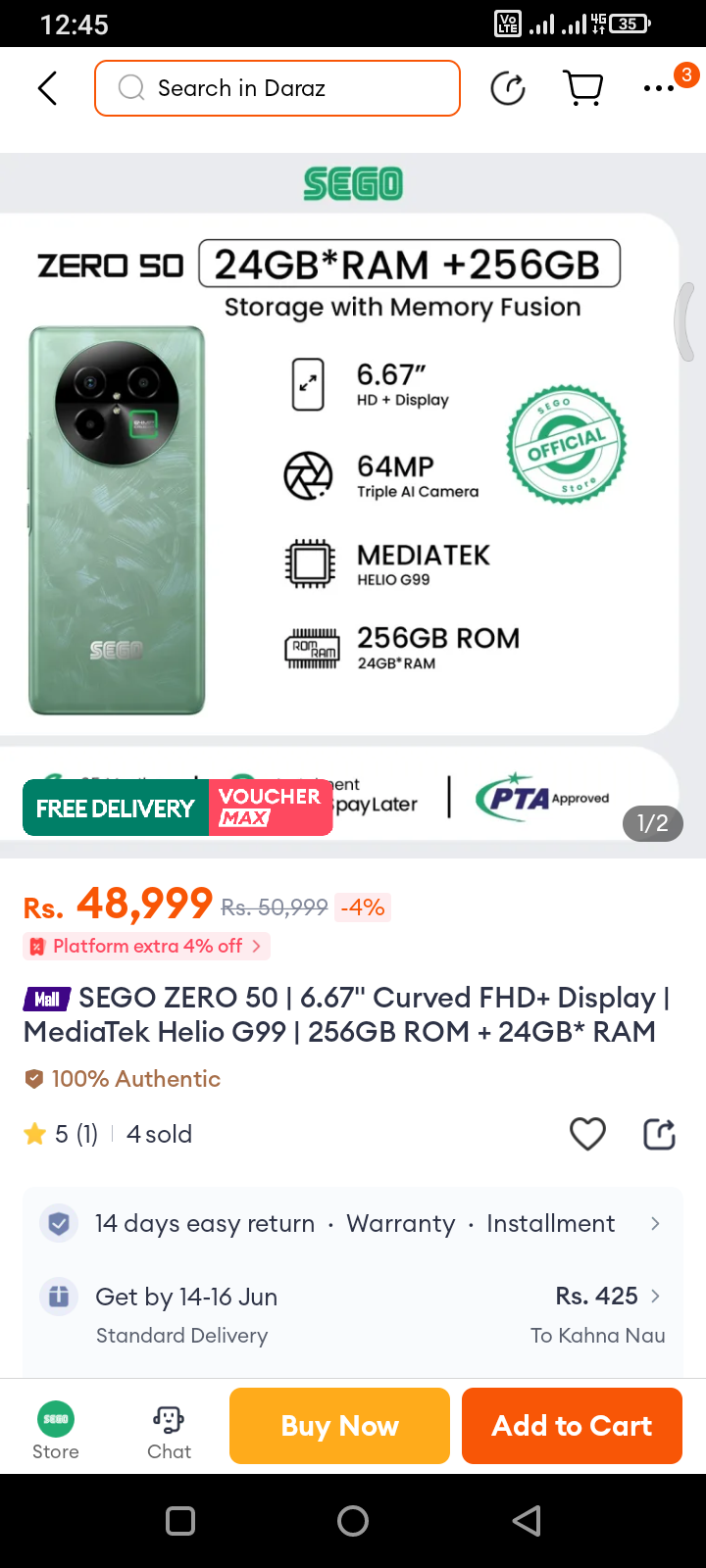
Task: Add to Cart
Action: coord(572,1426)
